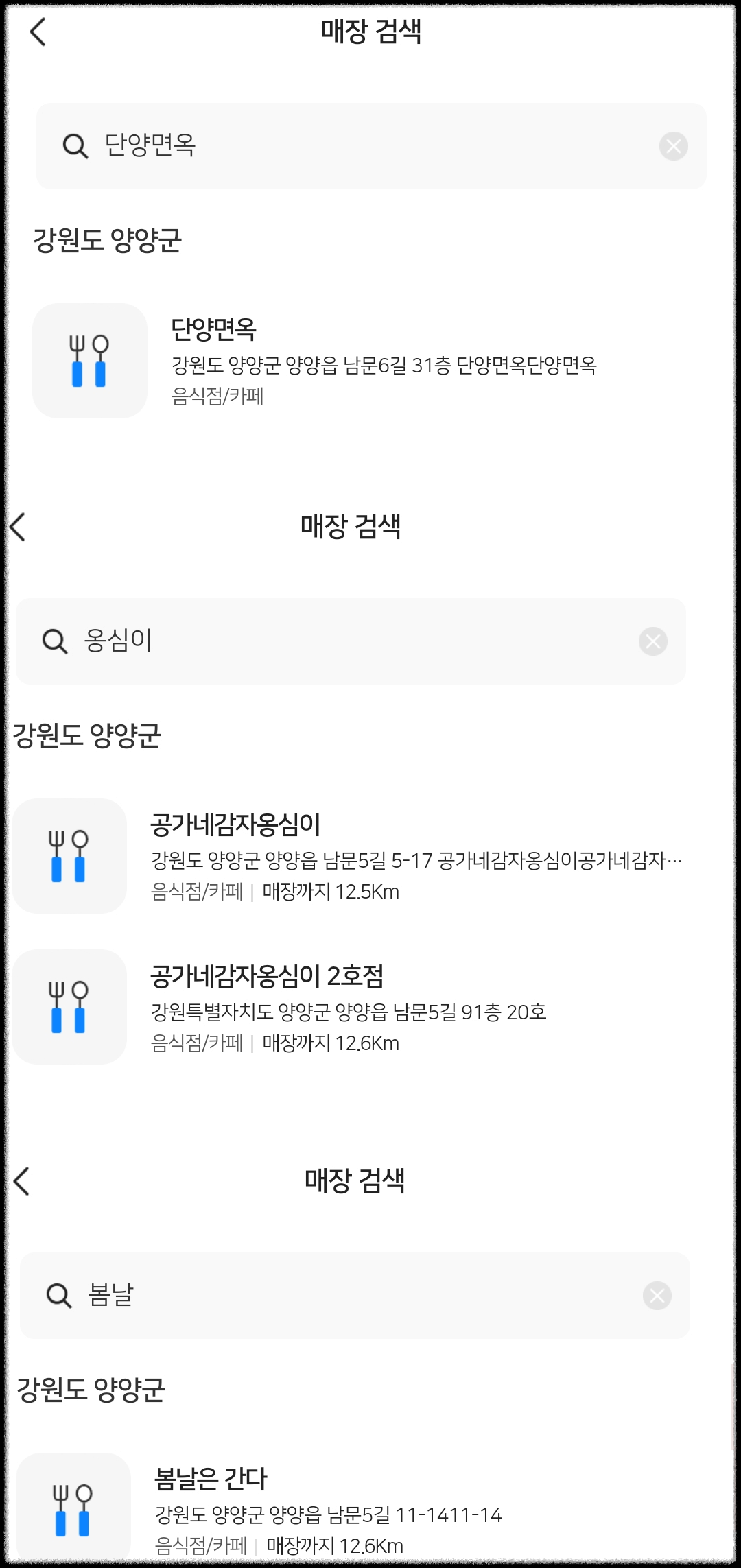This screenshot has height=1568, width=741.
Task: Click the restaurant icon next to 단양면옥
Action: (88, 361)
